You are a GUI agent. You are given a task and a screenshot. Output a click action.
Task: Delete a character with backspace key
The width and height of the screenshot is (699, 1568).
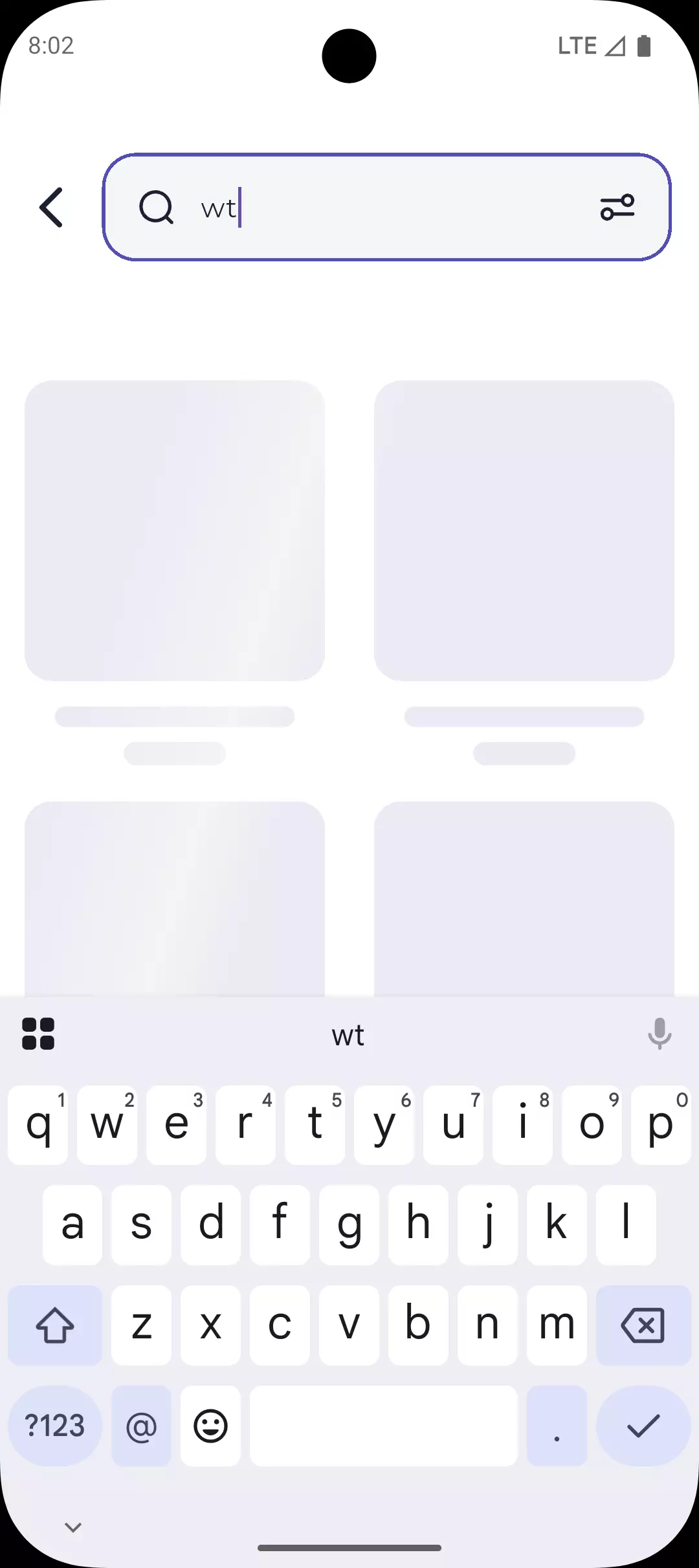click(643, 1325)
